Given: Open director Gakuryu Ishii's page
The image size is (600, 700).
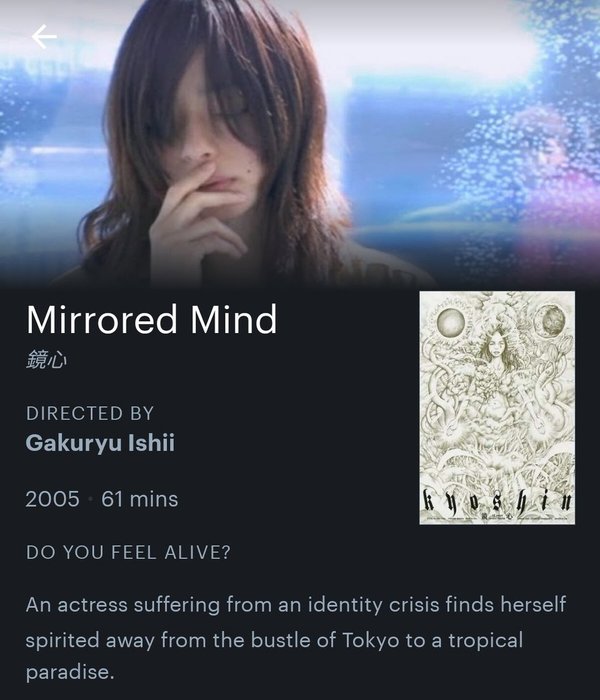Looking at the screenshot, I should click(x=100, y=443).
